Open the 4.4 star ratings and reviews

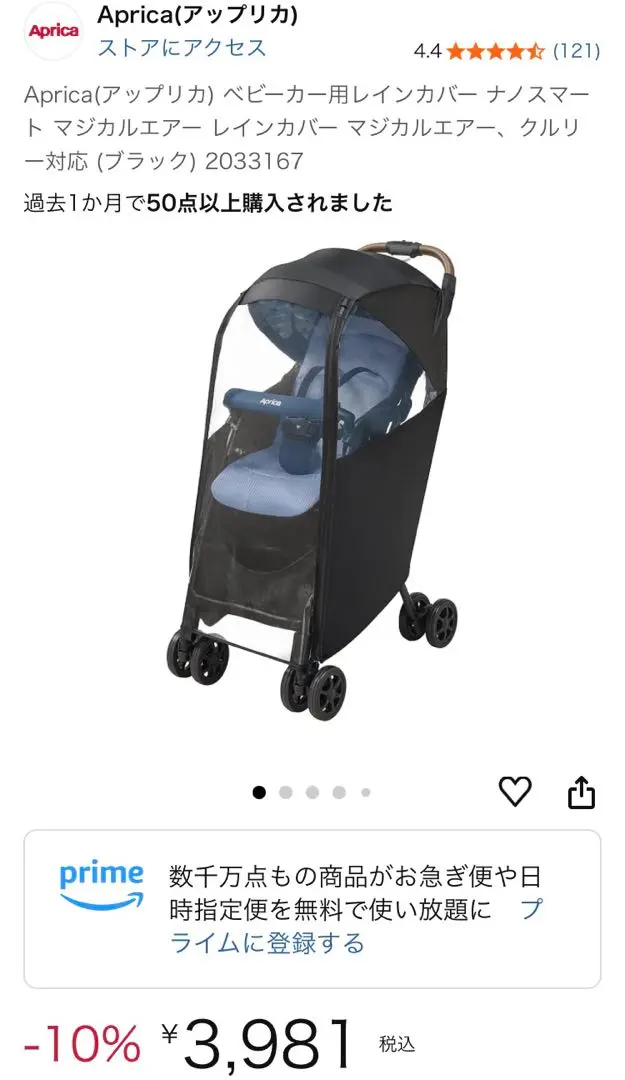(506, 51)
